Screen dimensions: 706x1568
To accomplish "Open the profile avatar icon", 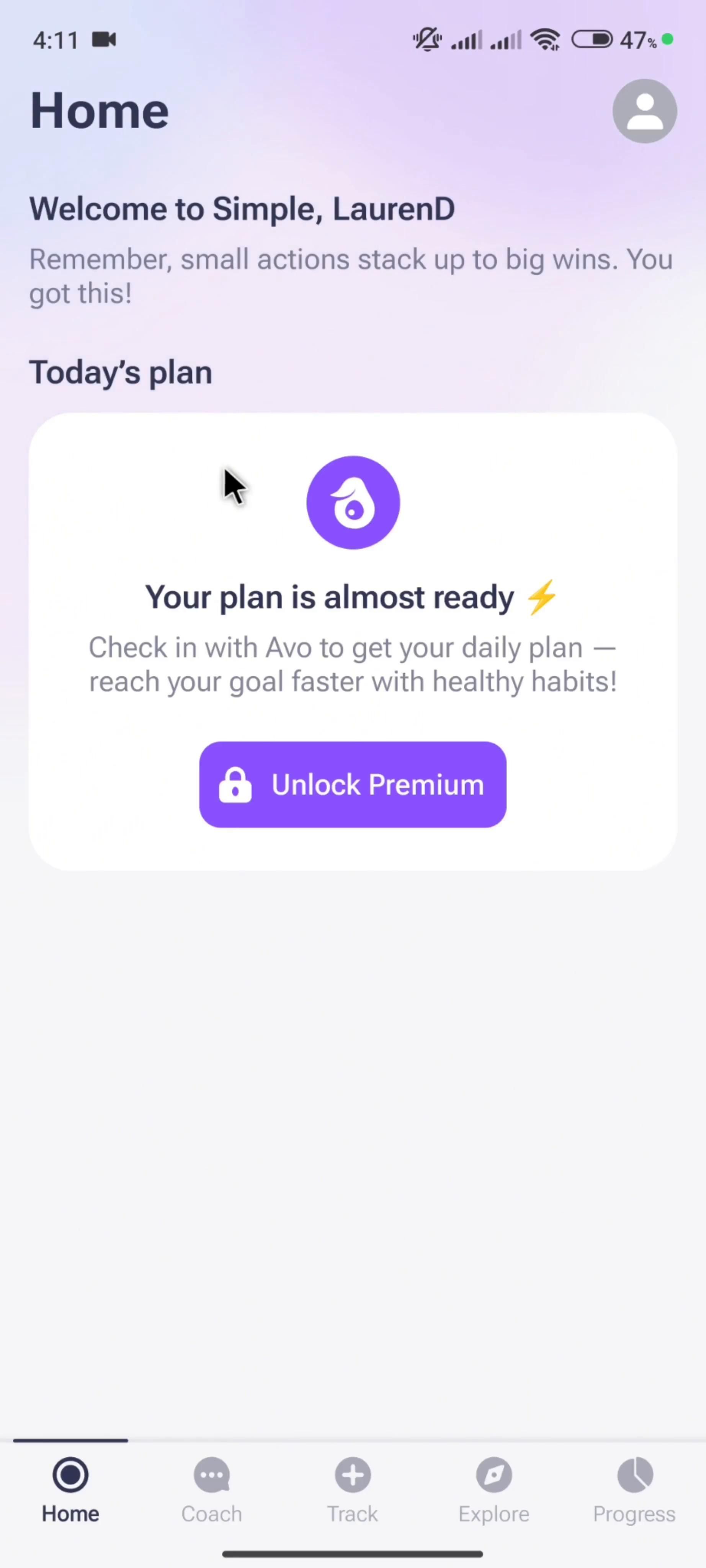I will [x=644, y=111].
